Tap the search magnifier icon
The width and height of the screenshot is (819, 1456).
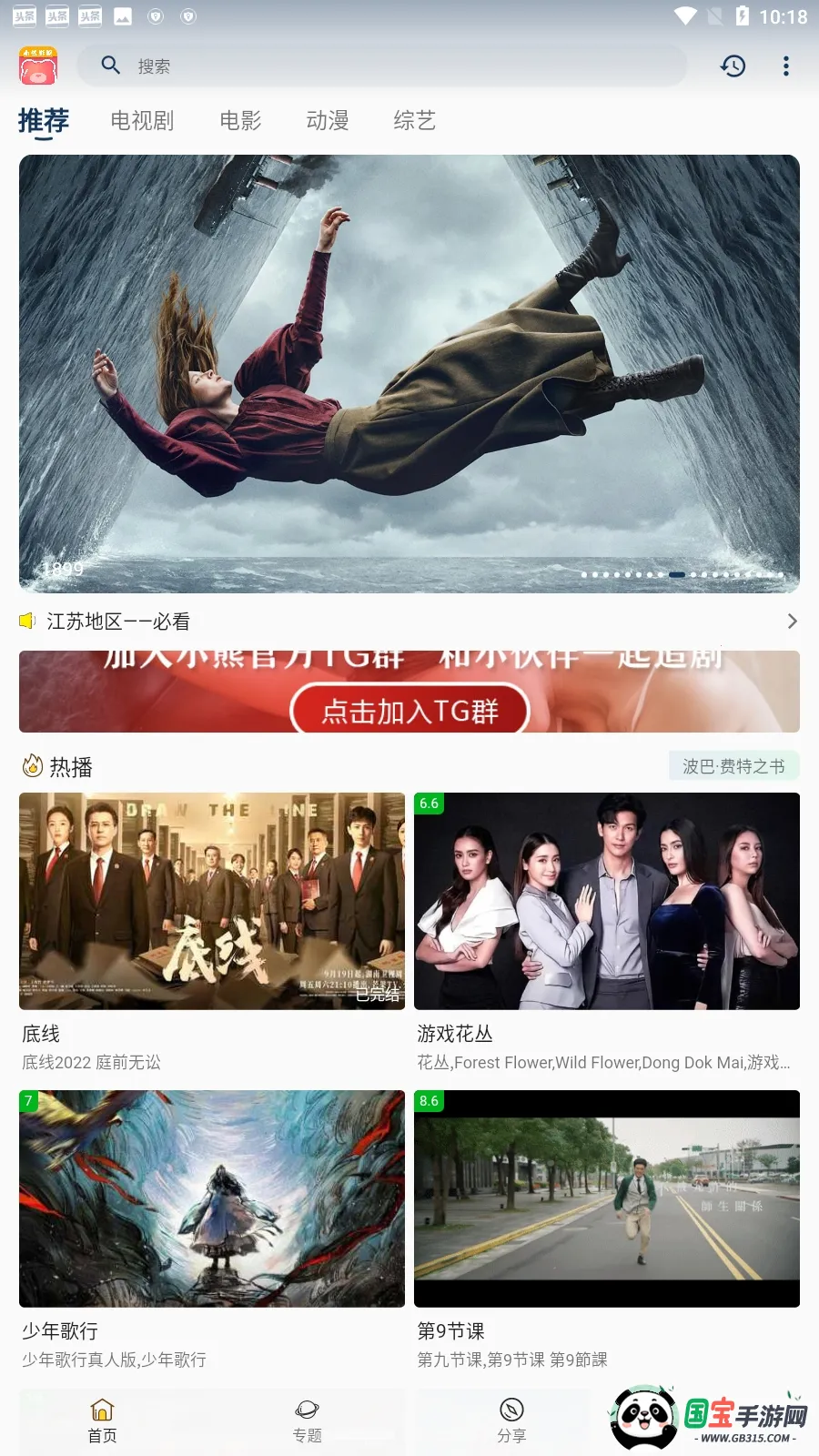click(x=110, y=65)
